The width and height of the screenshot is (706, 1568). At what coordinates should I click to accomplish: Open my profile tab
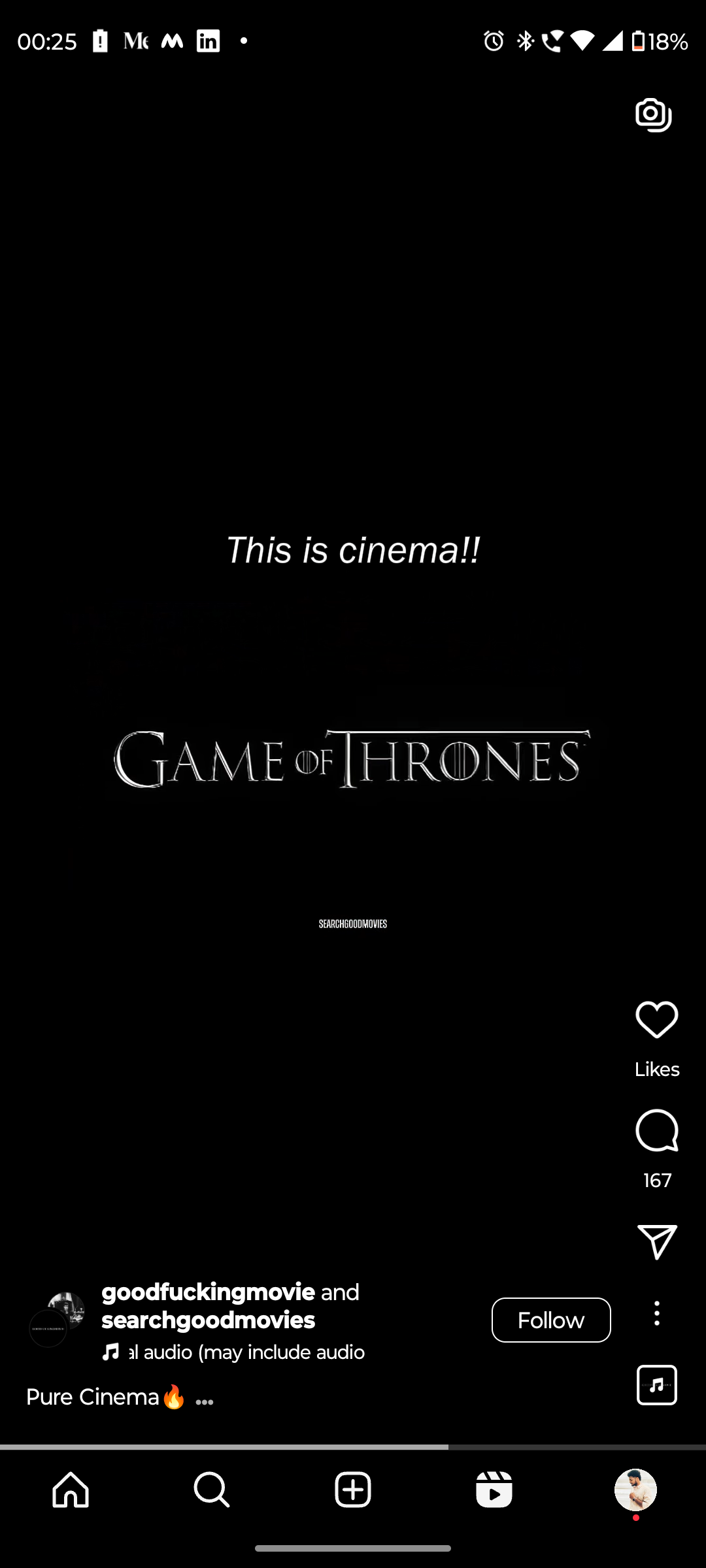[635, 1490]
